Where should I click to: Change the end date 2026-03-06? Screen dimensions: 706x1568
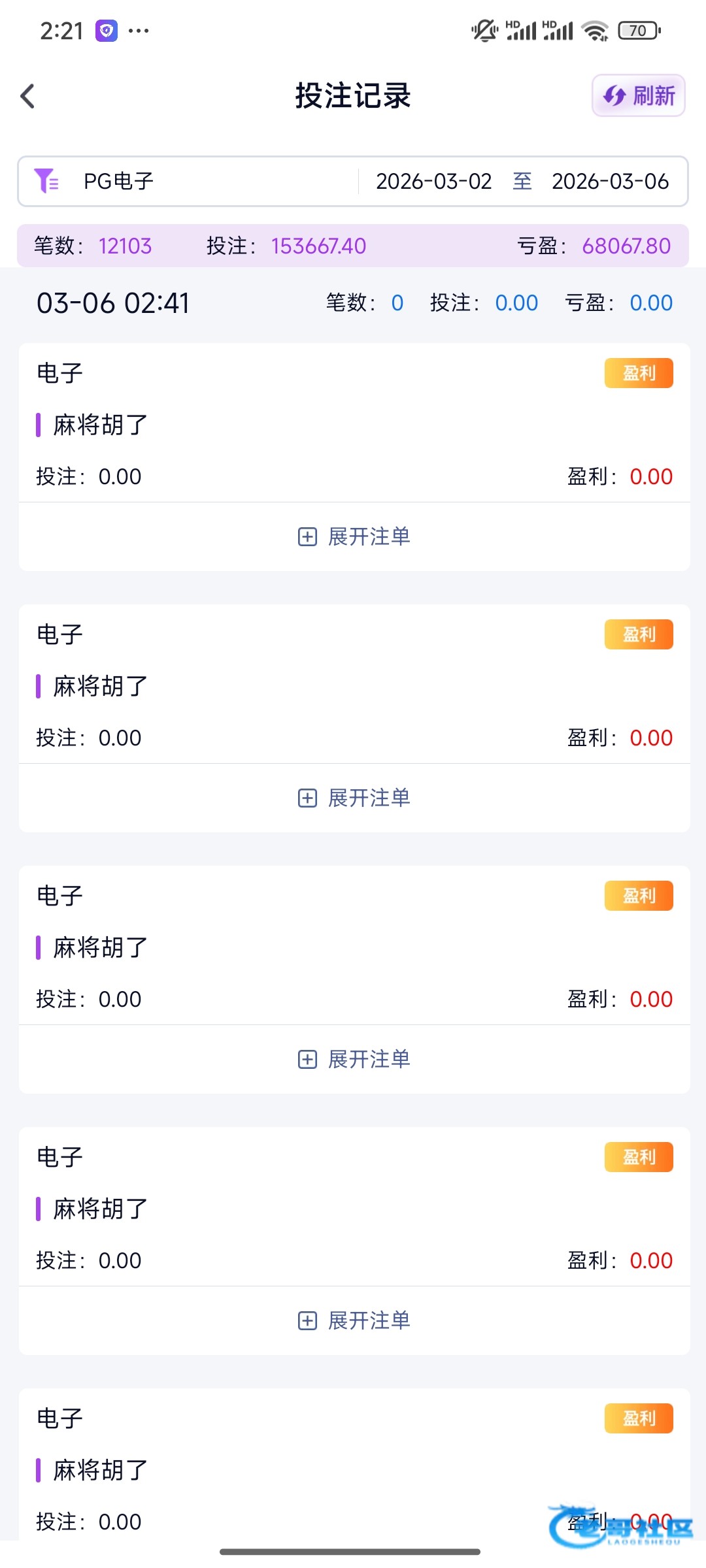coord(609,181)
